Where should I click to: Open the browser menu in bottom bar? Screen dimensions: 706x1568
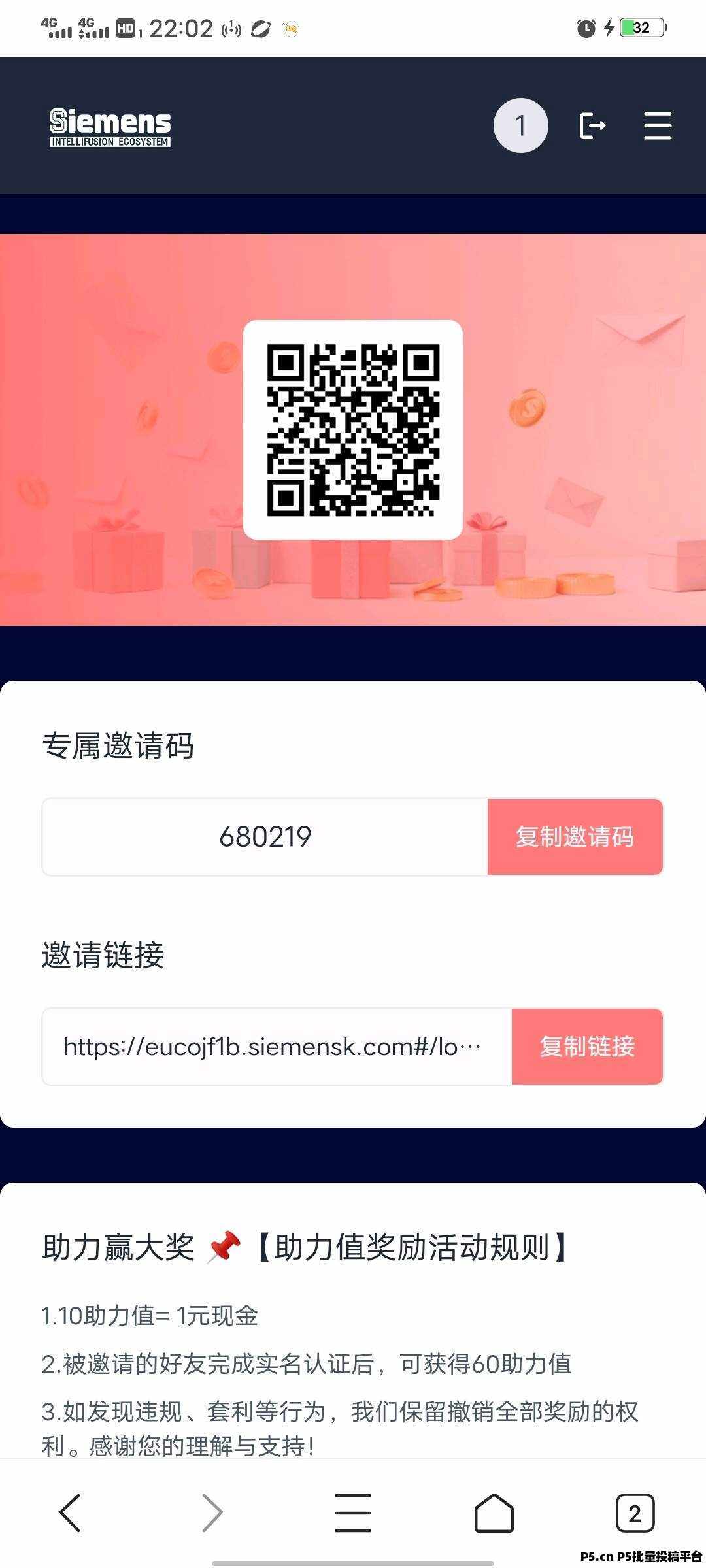point(353,1512)
